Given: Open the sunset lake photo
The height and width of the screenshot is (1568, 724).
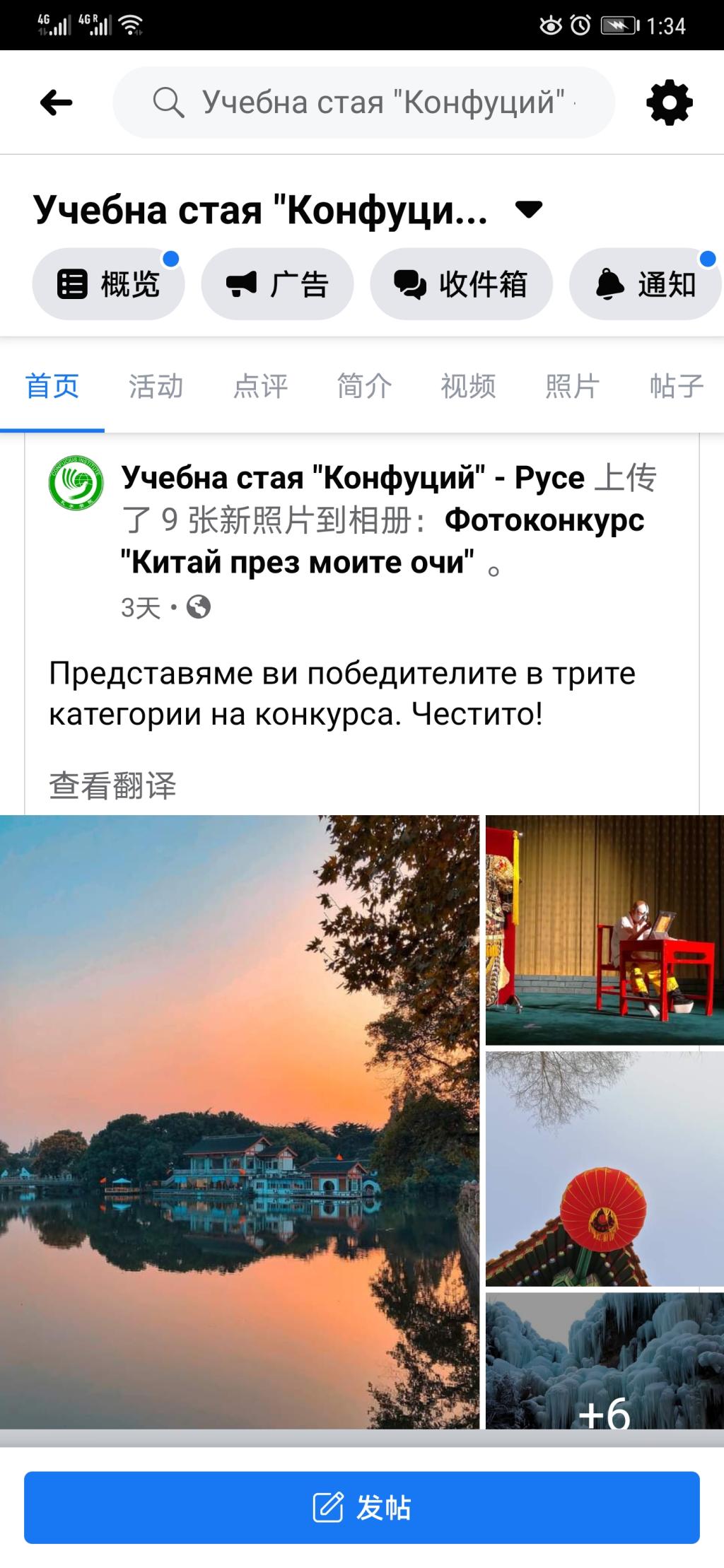Looking at the screenshot, I should coord(239,1121).
